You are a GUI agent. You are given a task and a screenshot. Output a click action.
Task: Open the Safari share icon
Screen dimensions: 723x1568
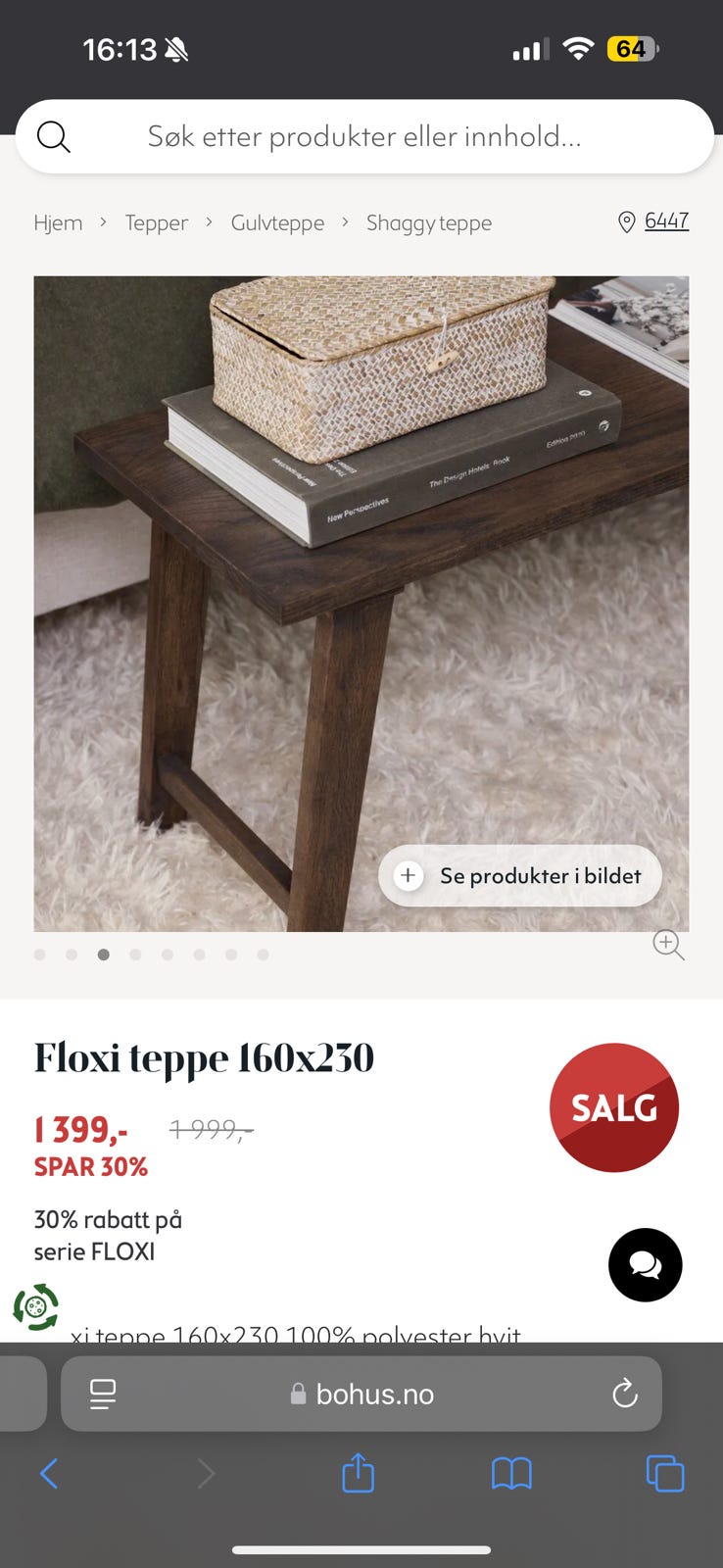click(x=358, y=1473)
